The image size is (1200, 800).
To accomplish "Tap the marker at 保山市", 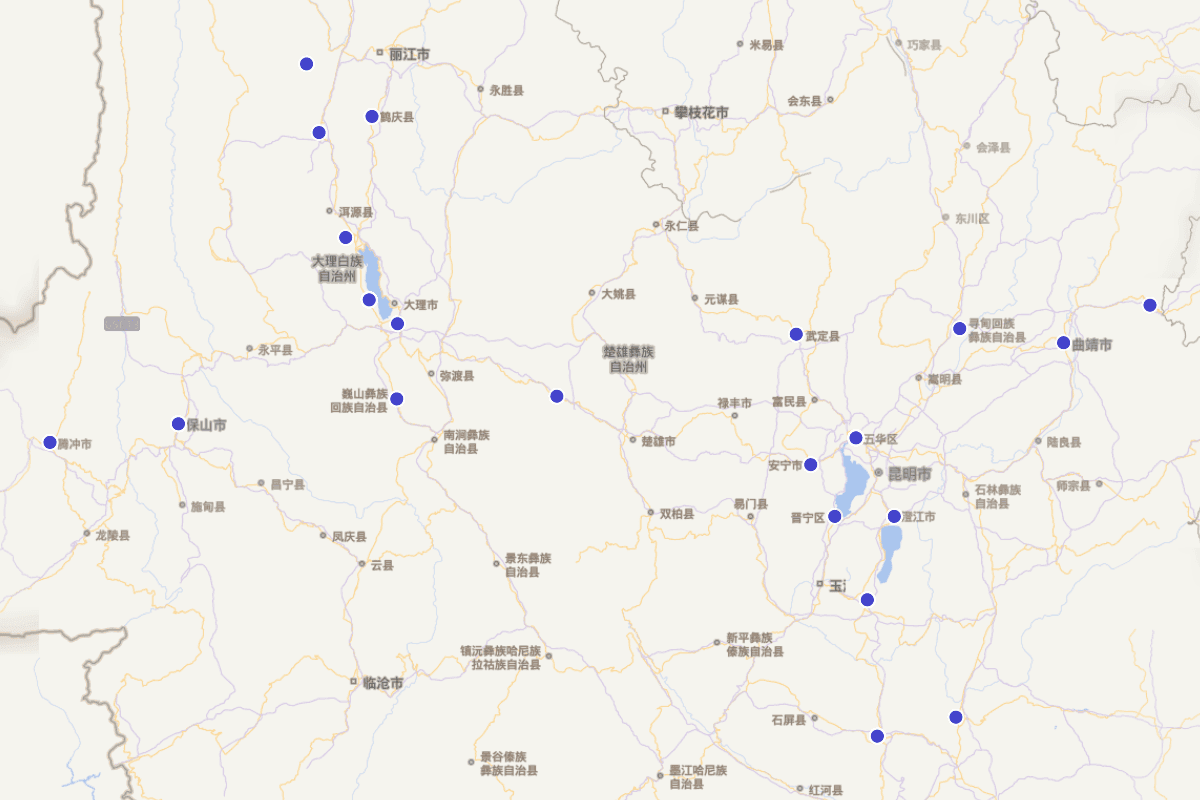I will [x=178, y=424].
